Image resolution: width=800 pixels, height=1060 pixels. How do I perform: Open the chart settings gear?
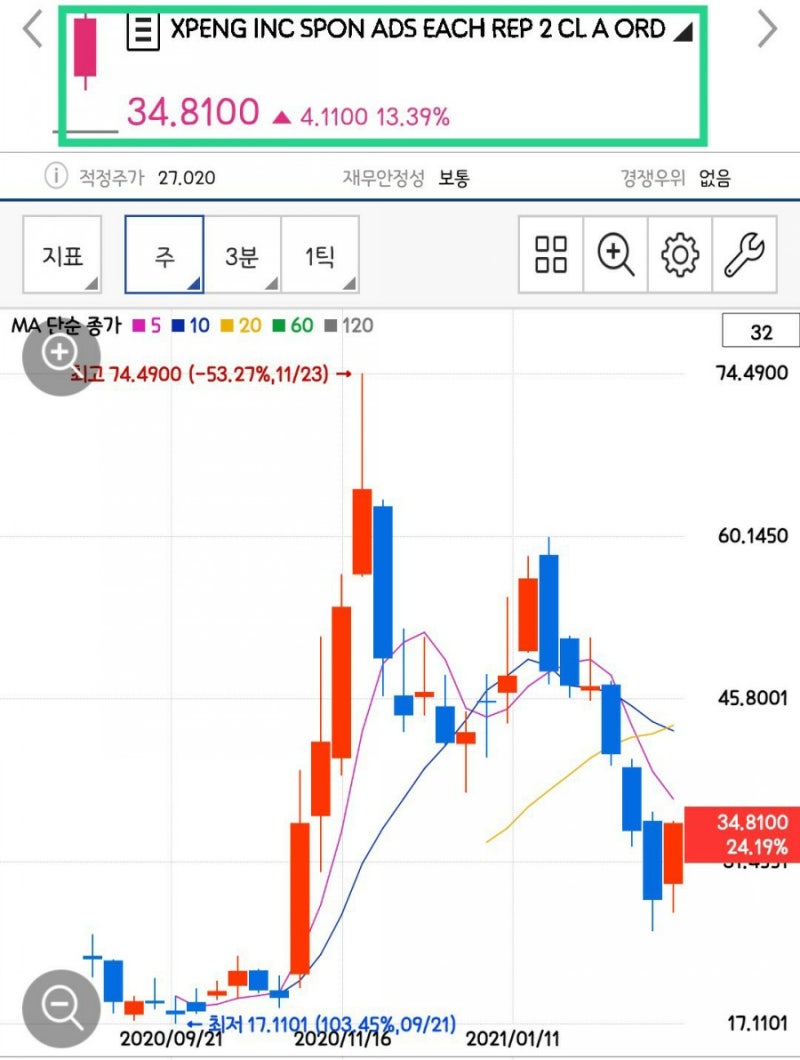[x=680, y=255]
